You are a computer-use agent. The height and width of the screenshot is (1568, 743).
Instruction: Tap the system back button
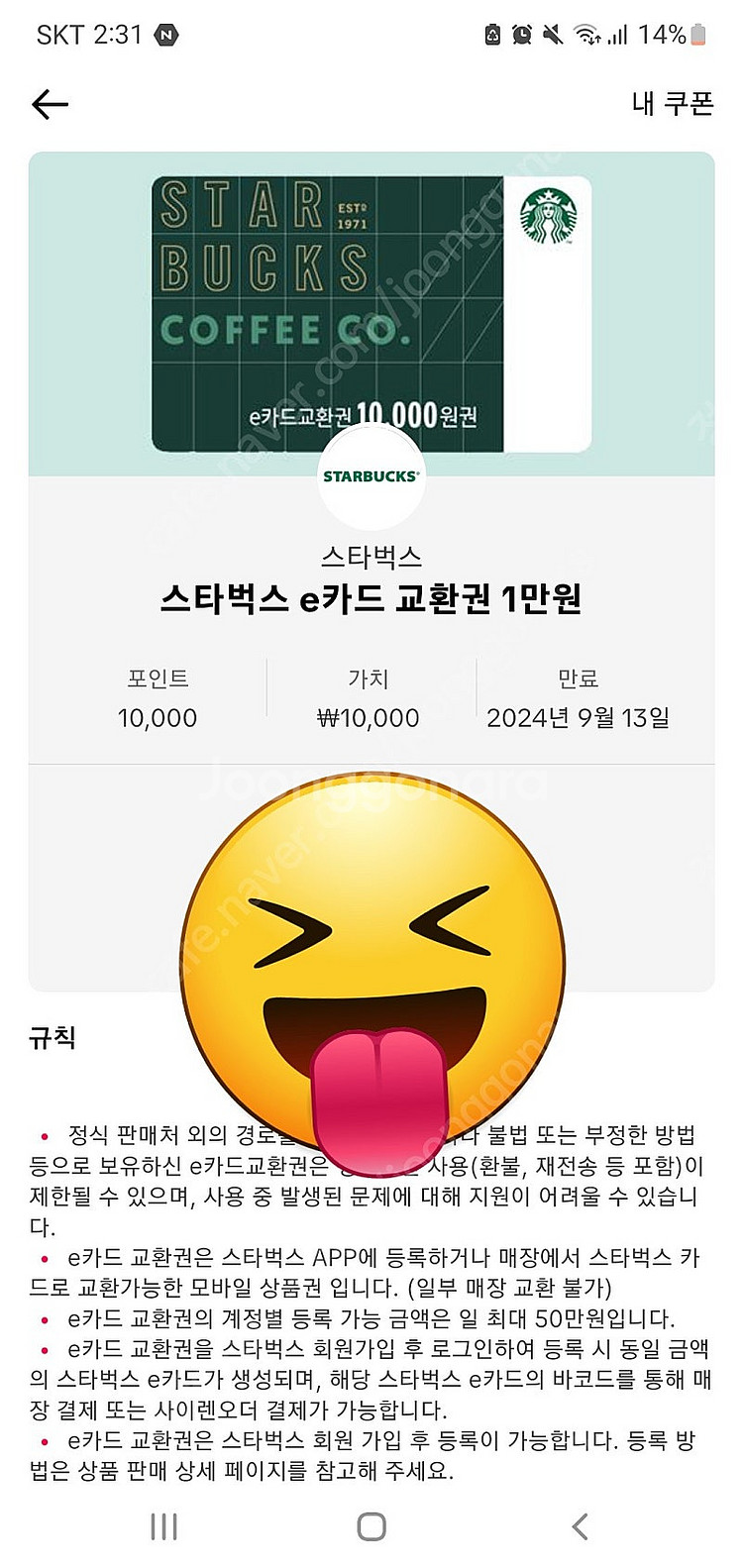coord(581,1526)
